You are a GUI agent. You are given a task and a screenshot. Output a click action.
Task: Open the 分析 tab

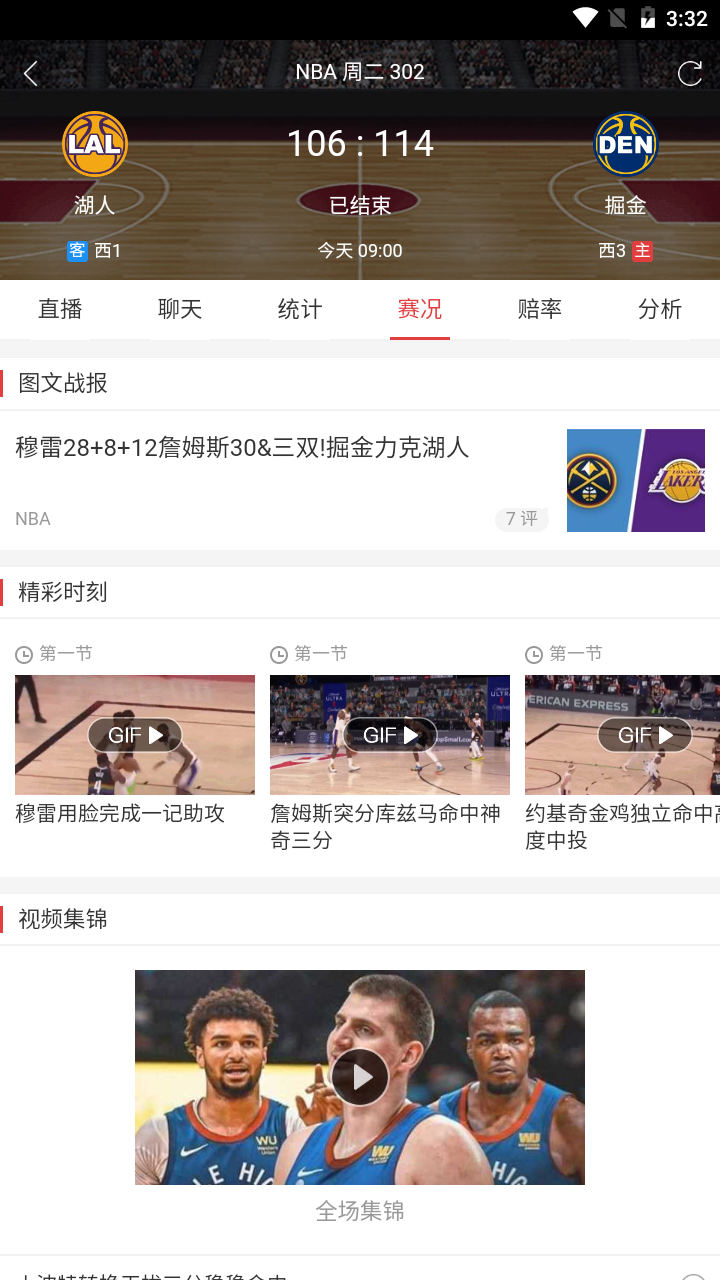pyautogui.click(x=660, y=309)
